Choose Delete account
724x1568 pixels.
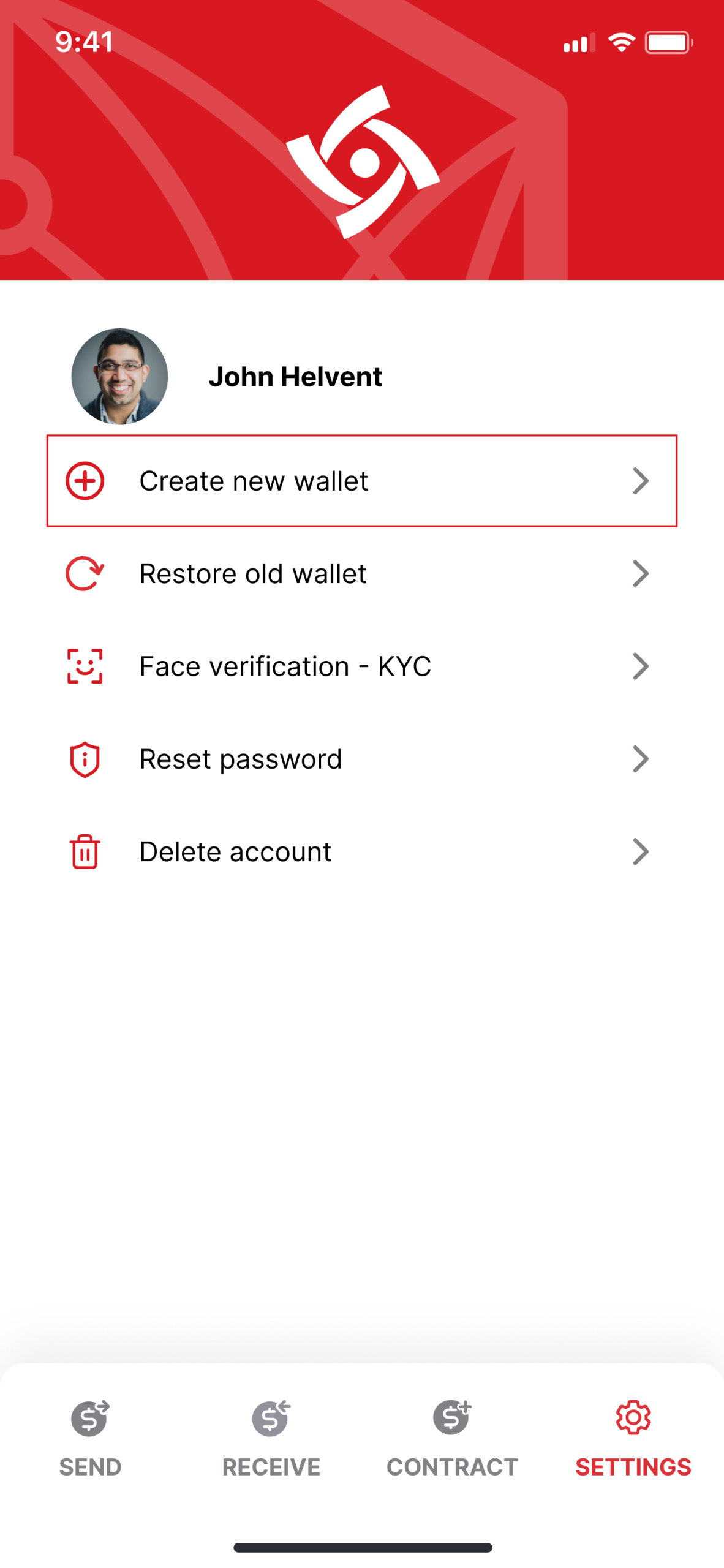click(x=362, y=852)
